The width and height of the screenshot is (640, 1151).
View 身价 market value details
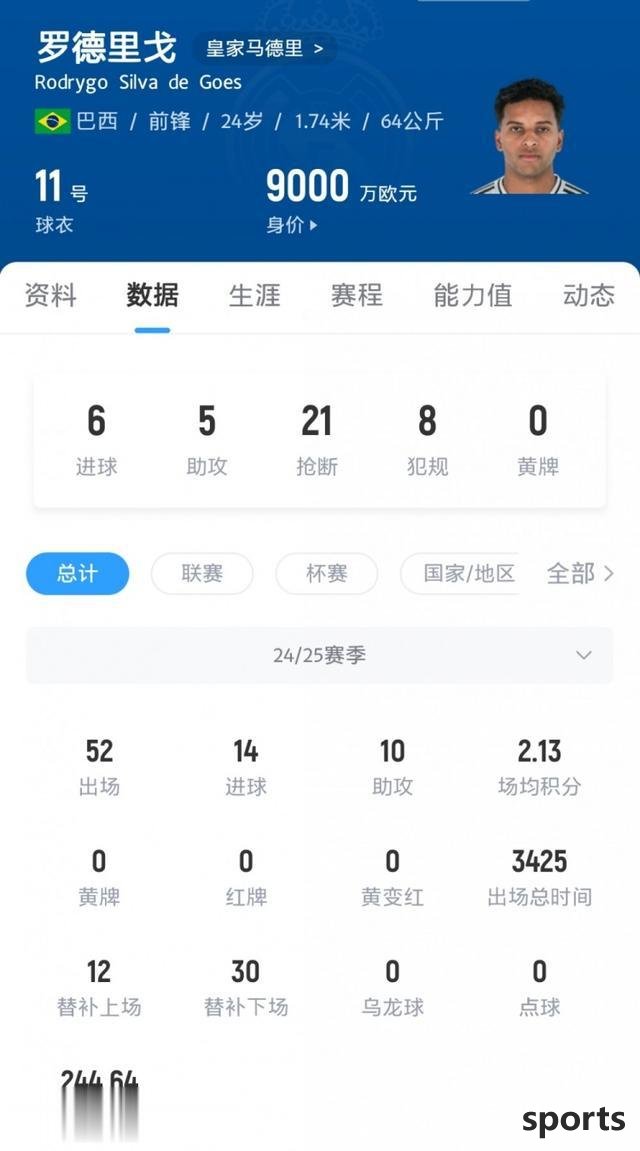click(292, 225)
